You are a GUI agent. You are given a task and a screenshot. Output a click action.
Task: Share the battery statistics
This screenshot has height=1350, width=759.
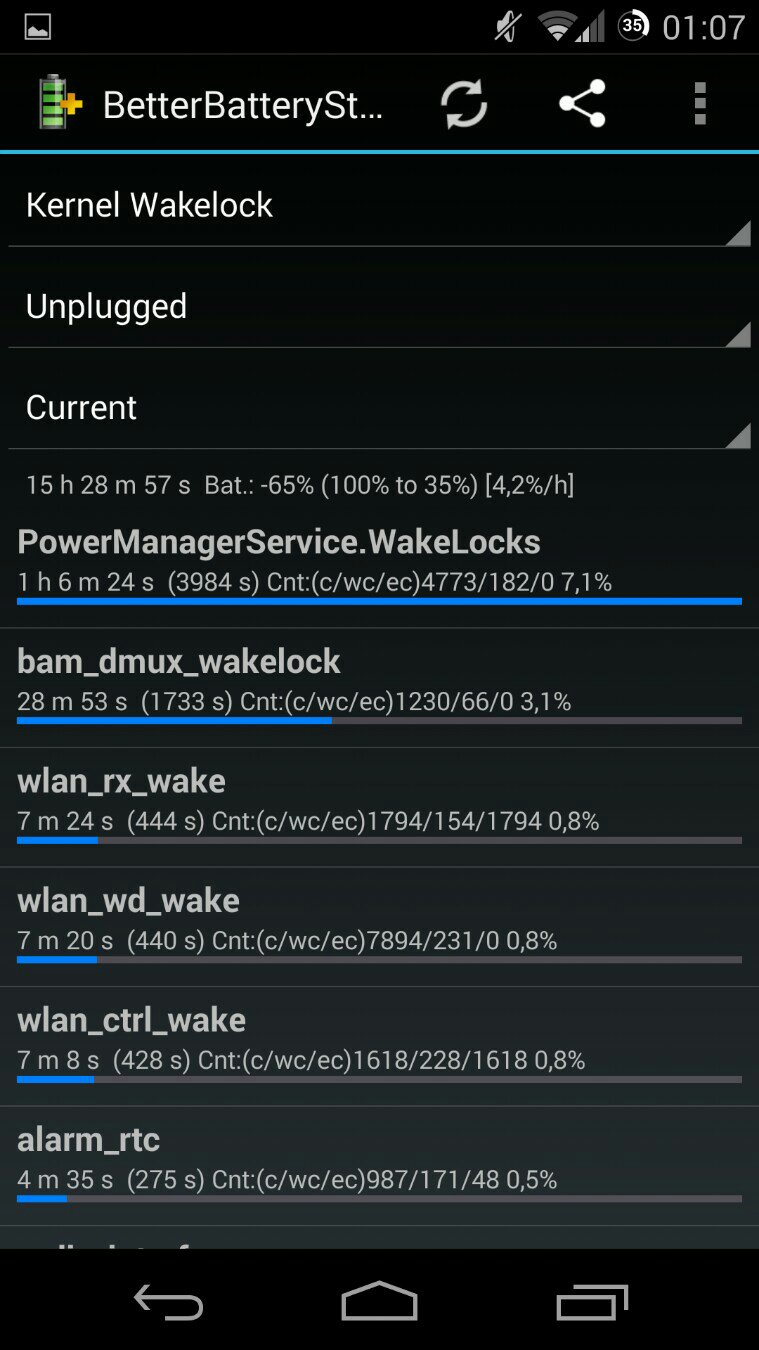(x=582, y=104)
